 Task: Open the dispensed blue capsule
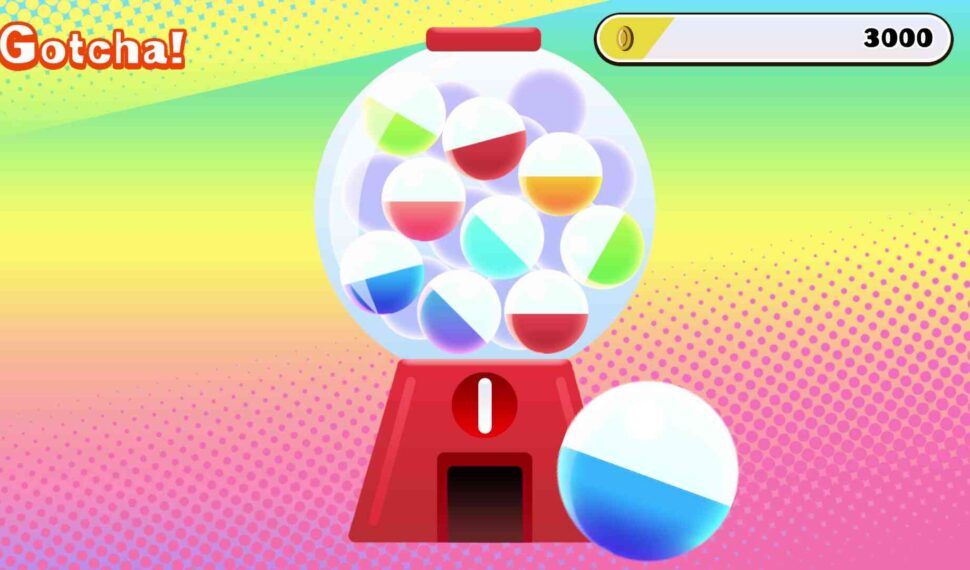[x=647, y=471]
